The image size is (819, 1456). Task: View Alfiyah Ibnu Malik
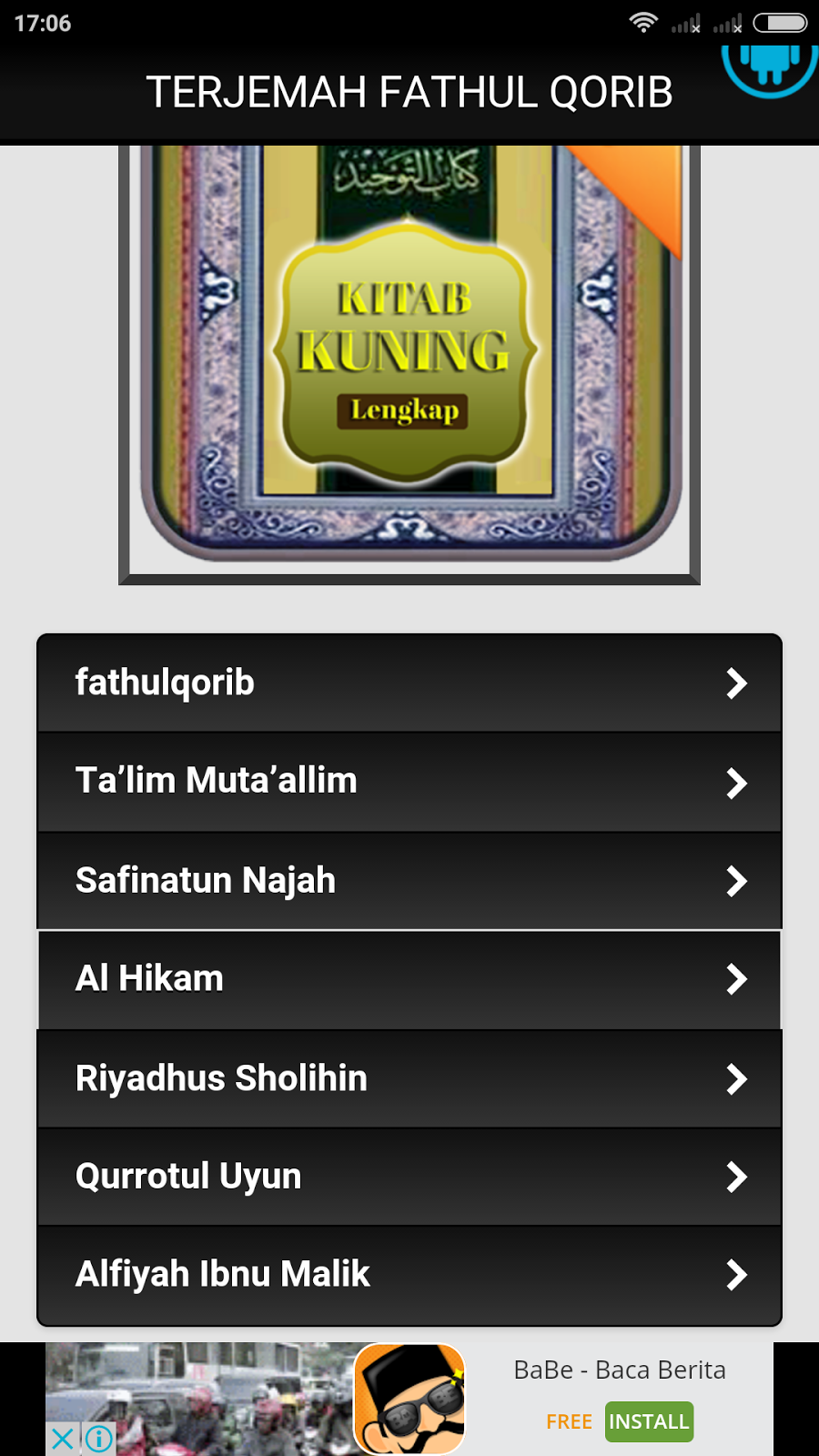(x=409, y=1274)
